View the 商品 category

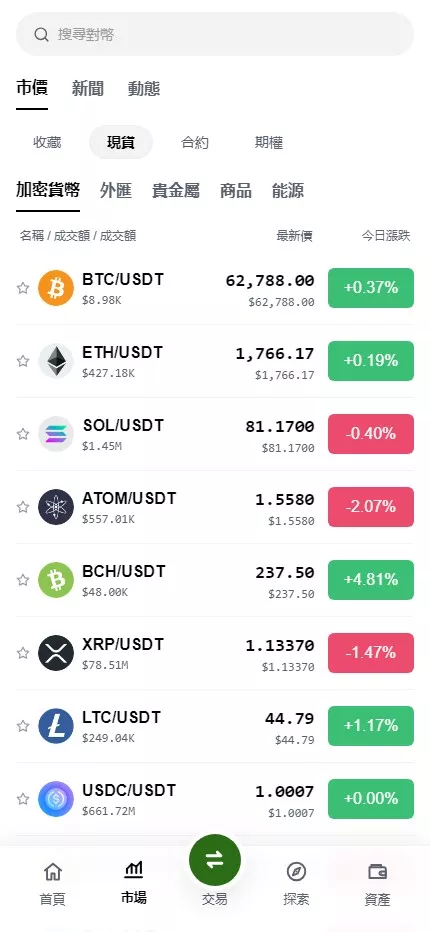(x=236, y=191)
